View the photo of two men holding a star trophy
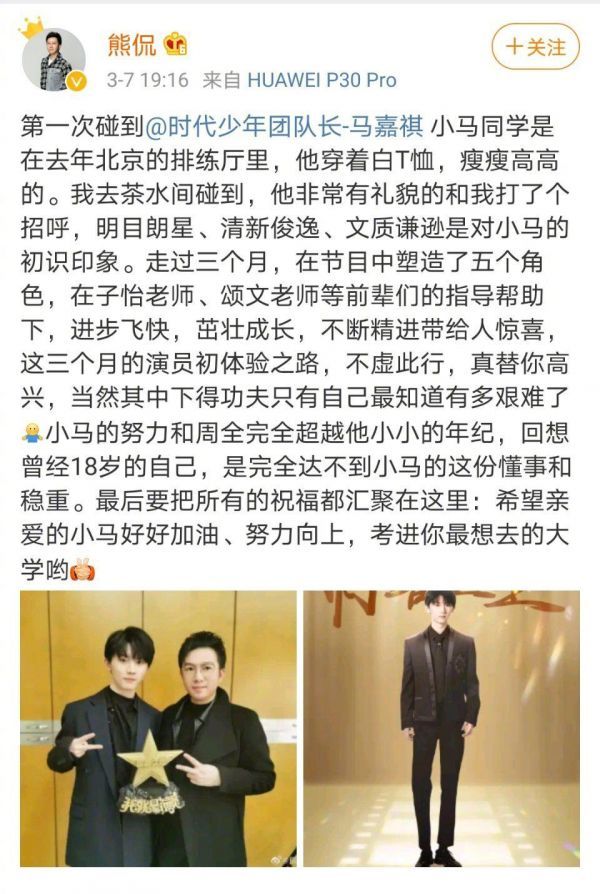Viewport: 600px width, 894px height. [x=158, y=727]
